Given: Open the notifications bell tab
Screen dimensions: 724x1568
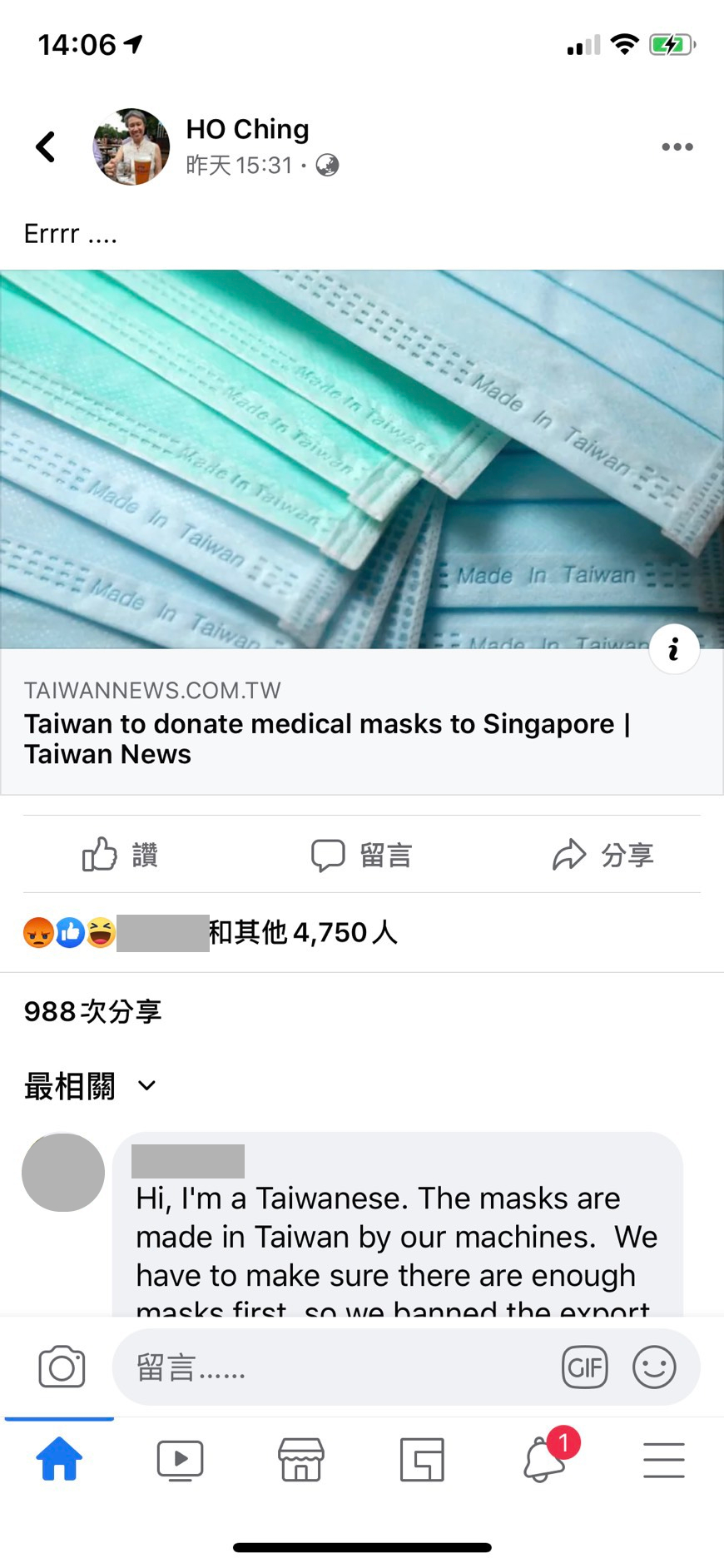Looking at the screenshot, I should coord(545,1460).
